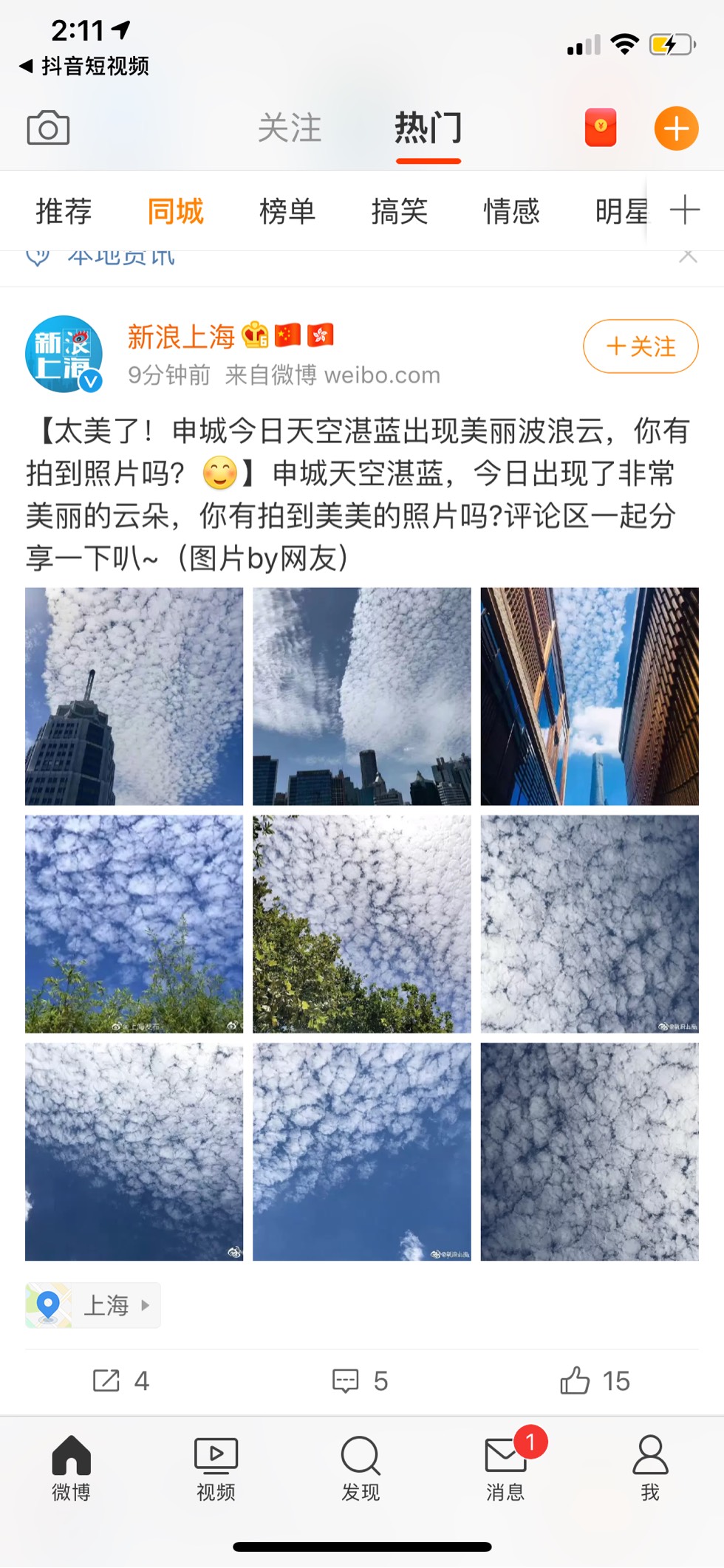Select the 推荐 category tab

[64, 212]
